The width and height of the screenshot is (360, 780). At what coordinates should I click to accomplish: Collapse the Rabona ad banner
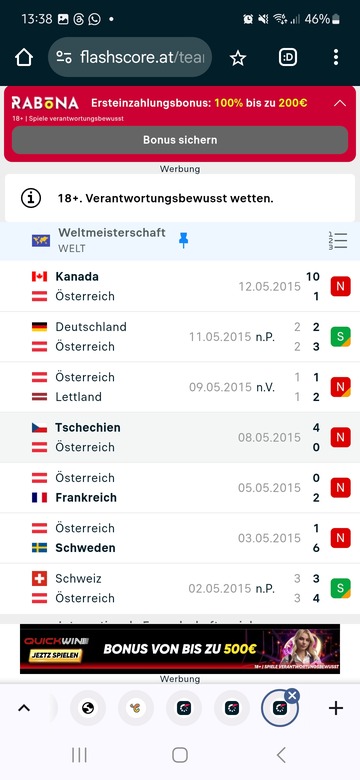point(340,103)
